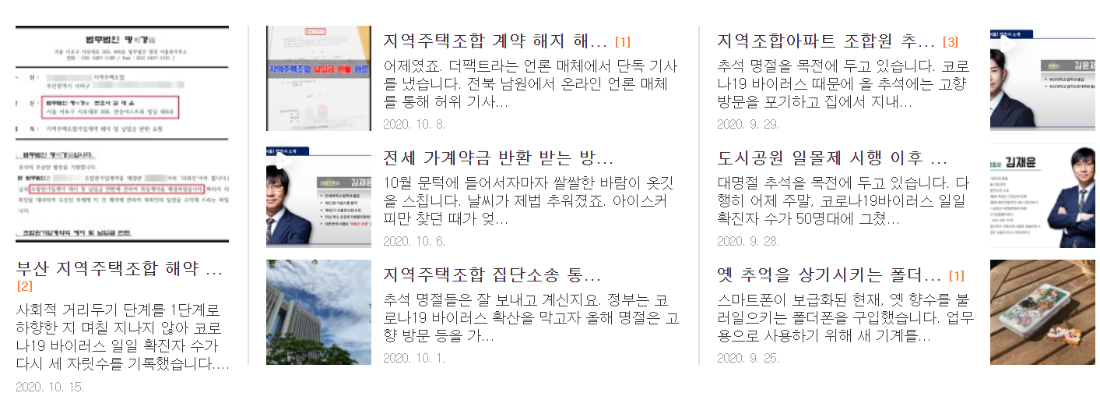Open the post '도시공원 일몰제 시행 이후'
The height and width of the screenshot is (400, 1100).
point(832,159)
